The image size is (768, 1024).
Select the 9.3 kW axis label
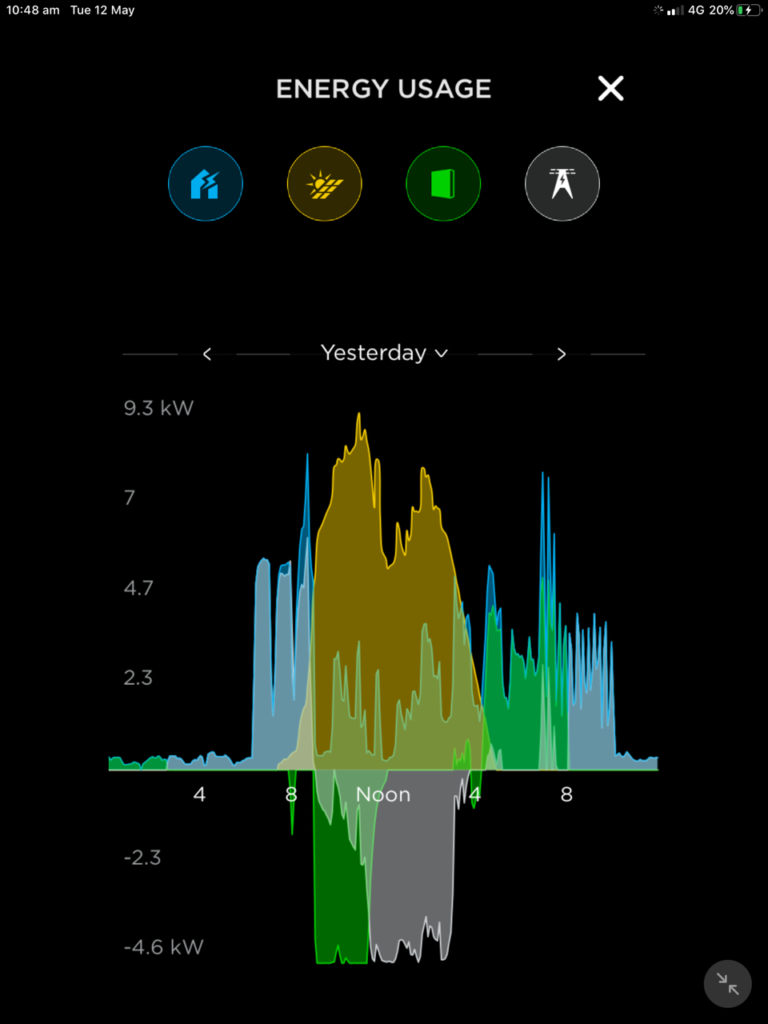(x=157, y=407)
